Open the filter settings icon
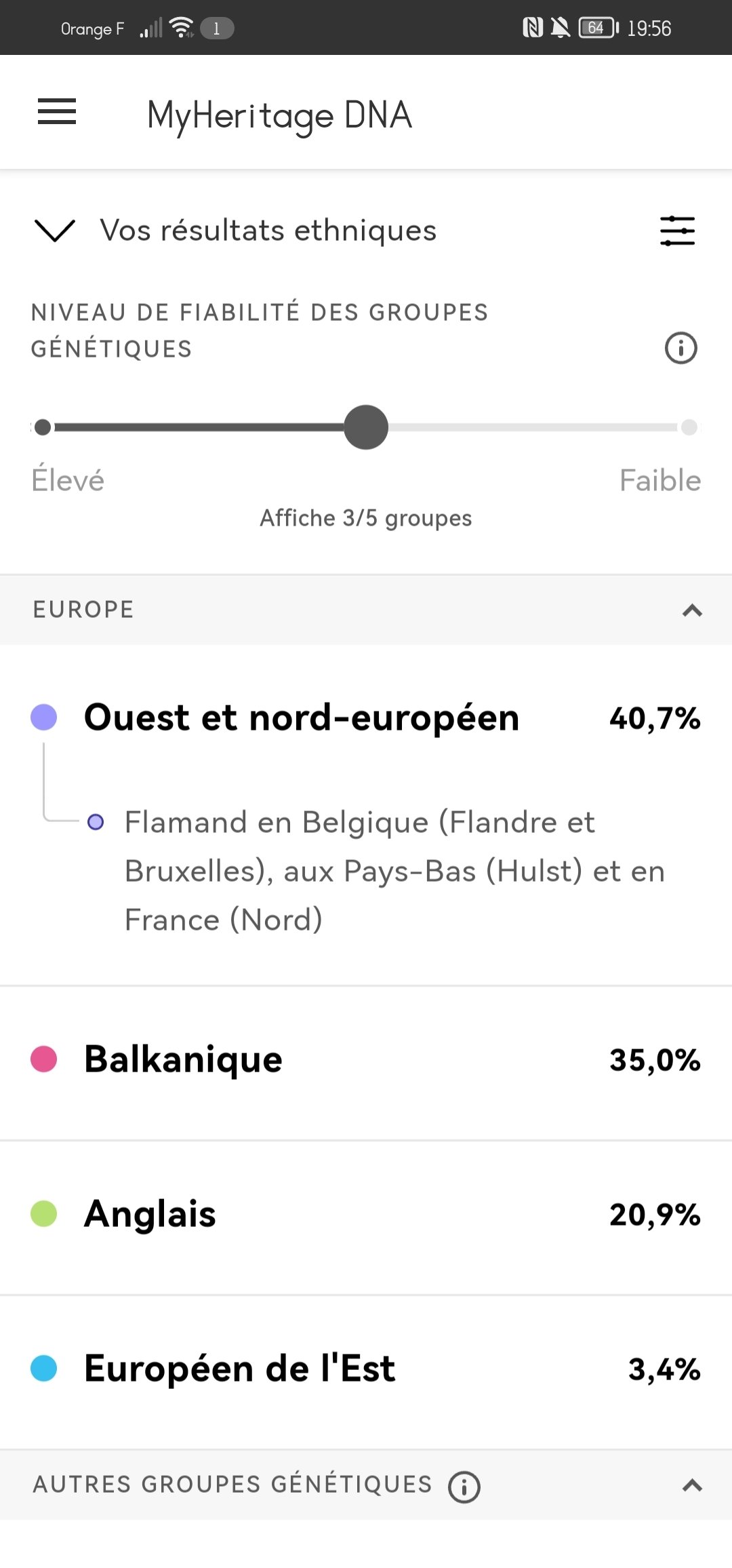 pyautogui.click(x=678, y=231)
